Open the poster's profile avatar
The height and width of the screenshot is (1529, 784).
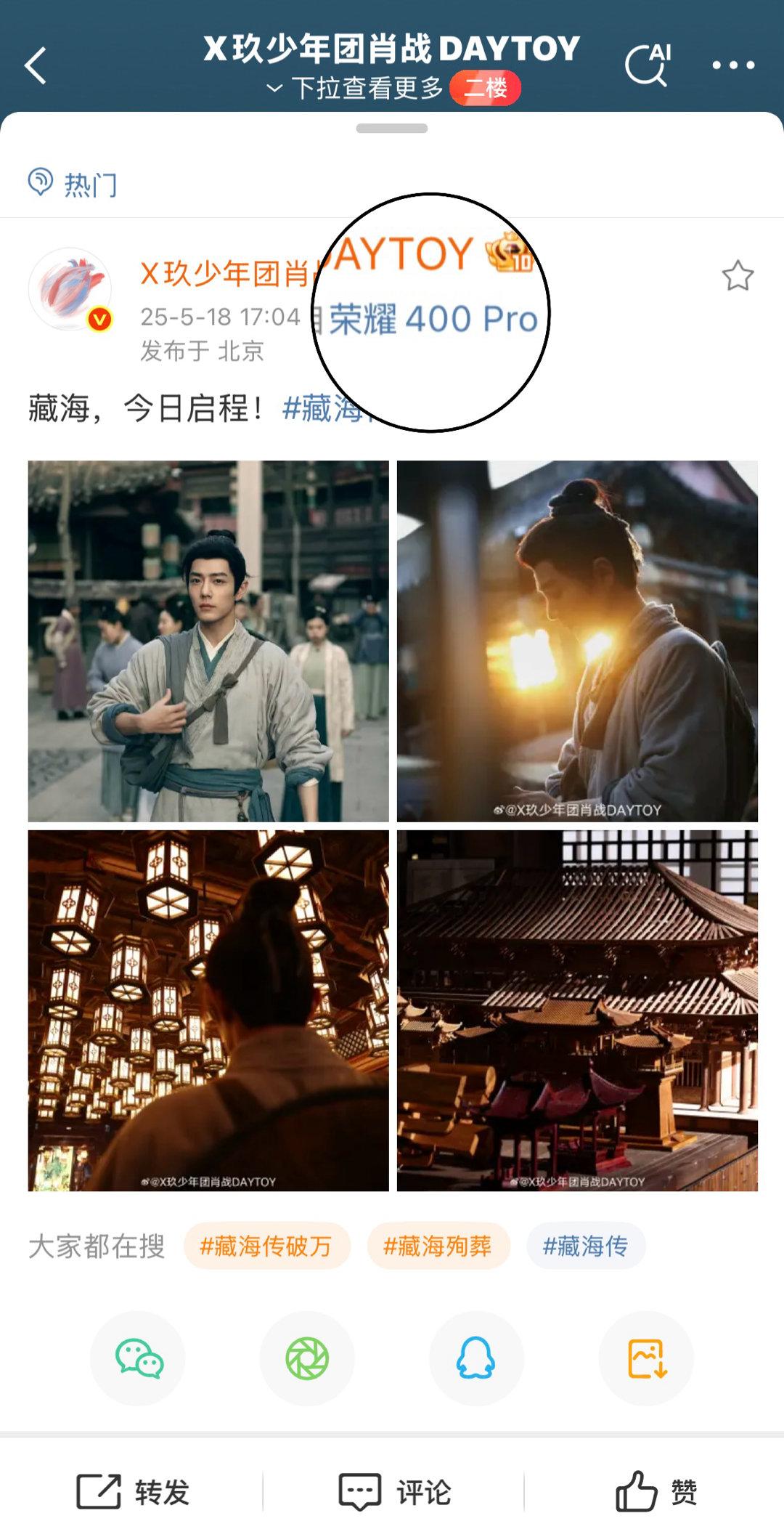[x=70, y=289]
